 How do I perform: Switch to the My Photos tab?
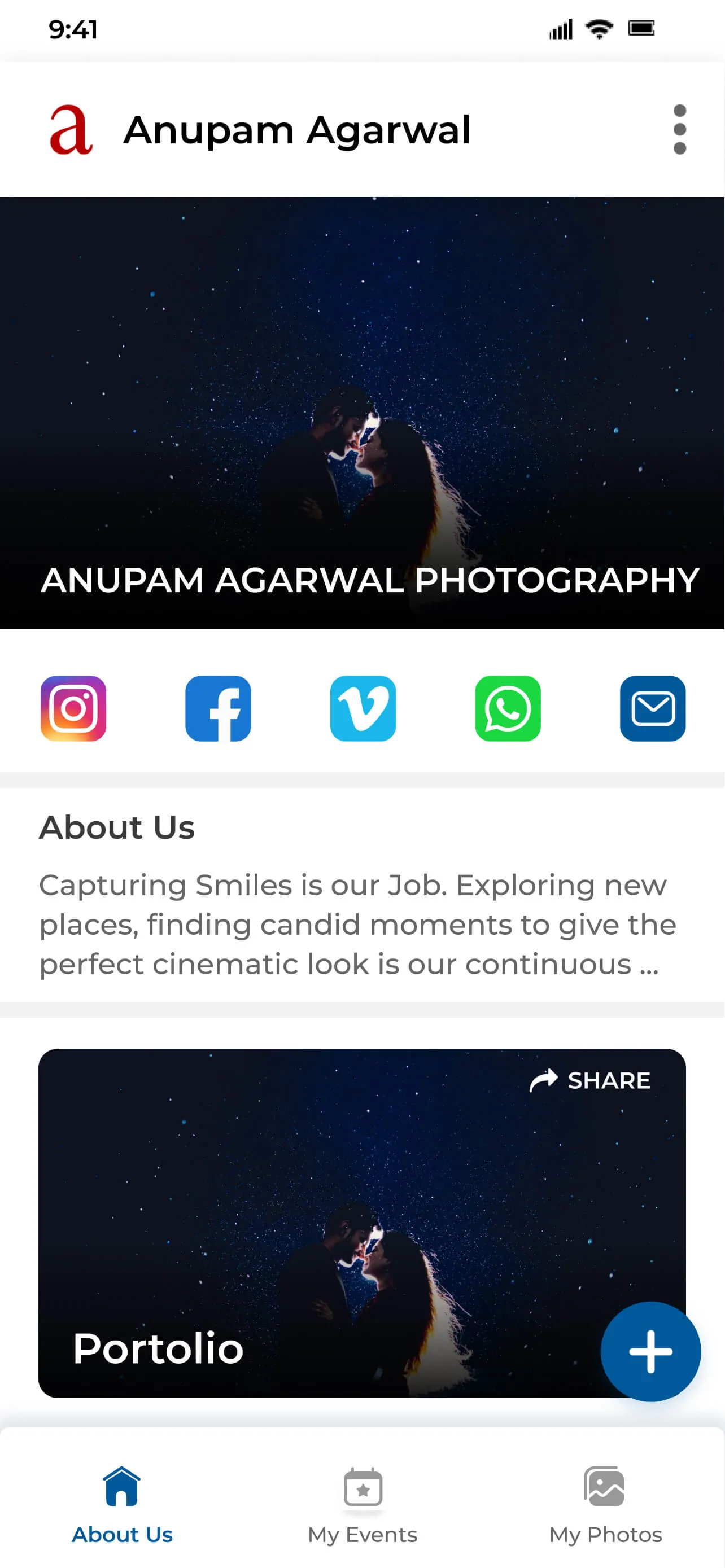coord(605,1504)
